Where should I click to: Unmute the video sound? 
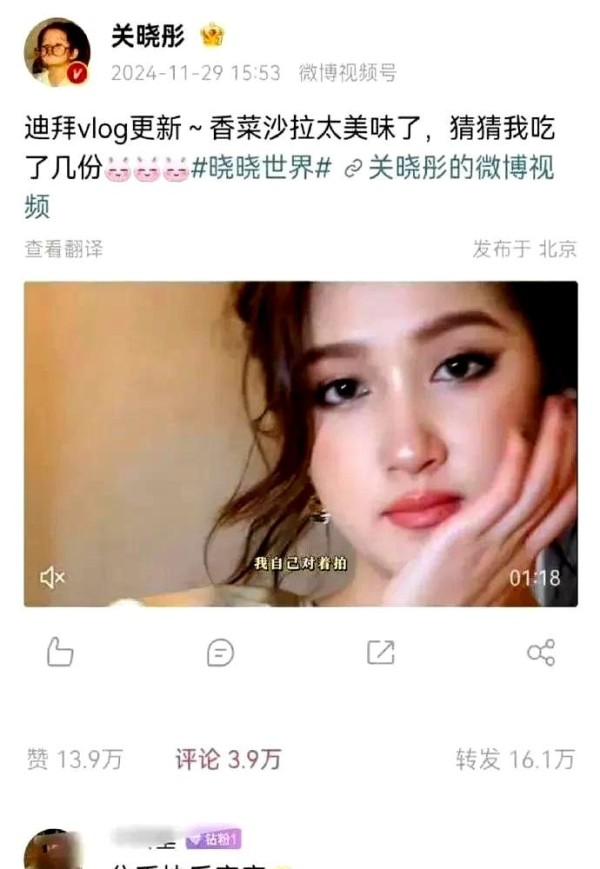point(52,577)
